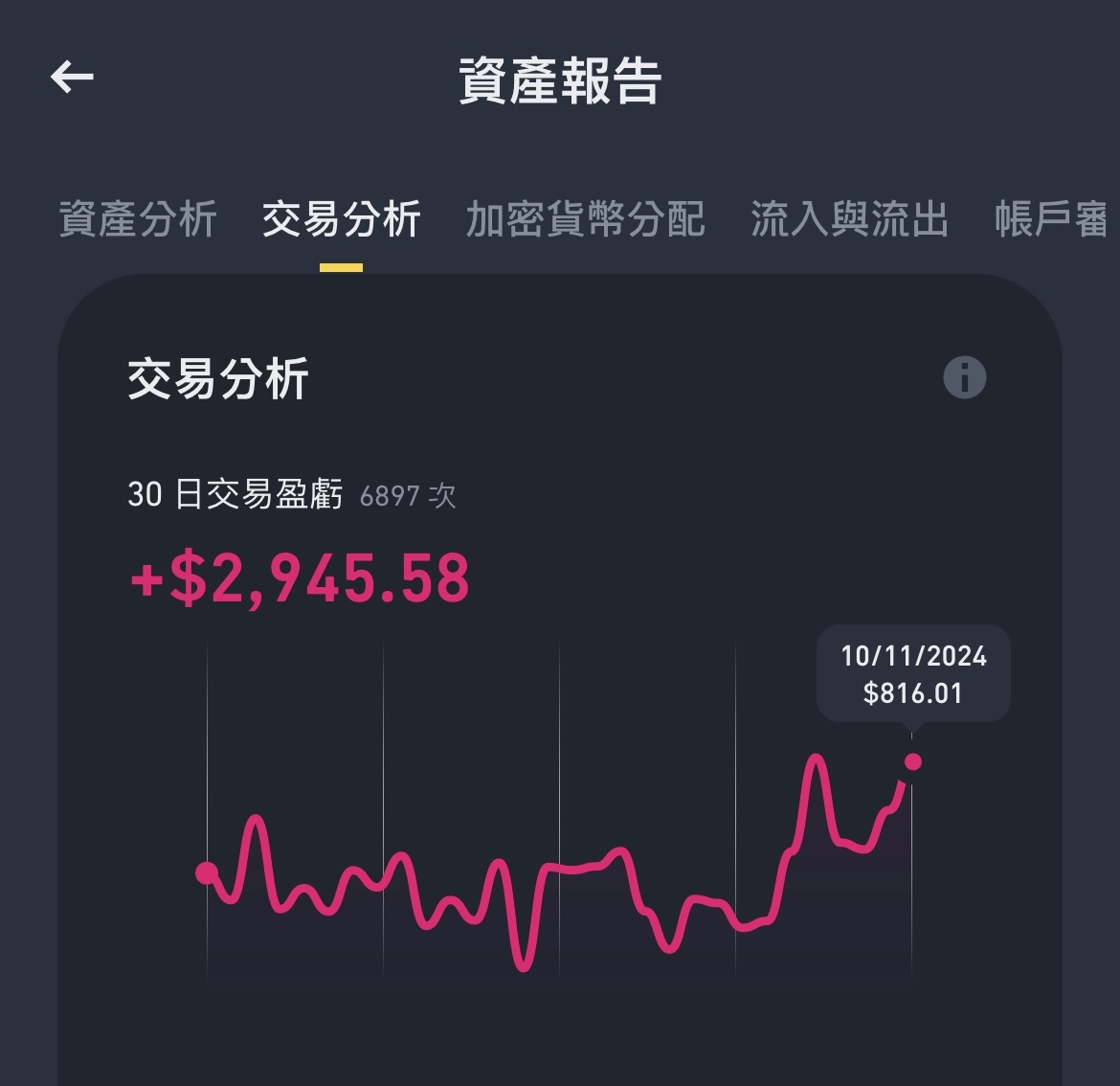Viewport: 1120px width, 1086px height.
Task: Open the 加密貨幣分配 tab
Action: pos(585,219)
